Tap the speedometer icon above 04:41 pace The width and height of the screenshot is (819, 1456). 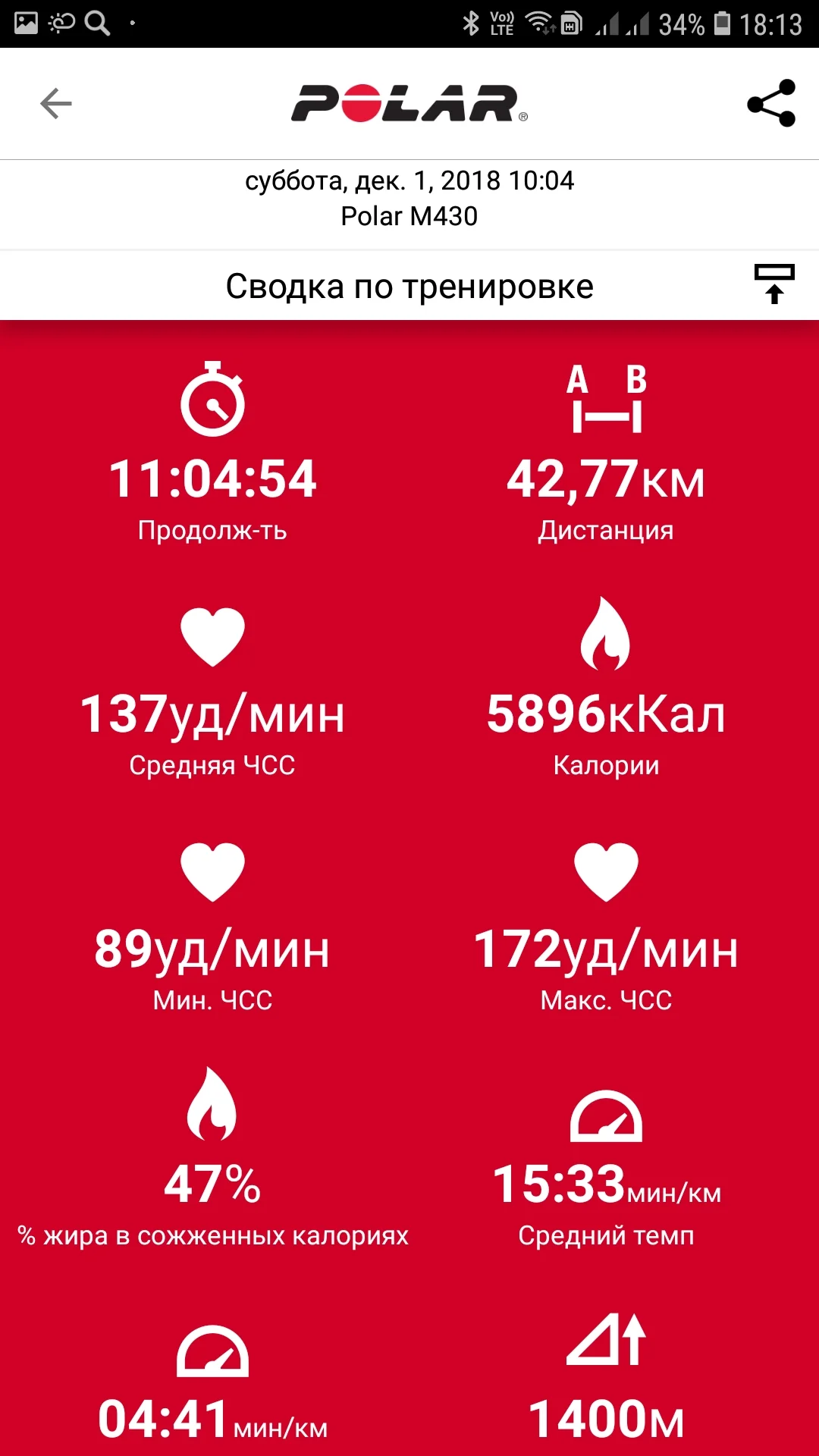213,1350
